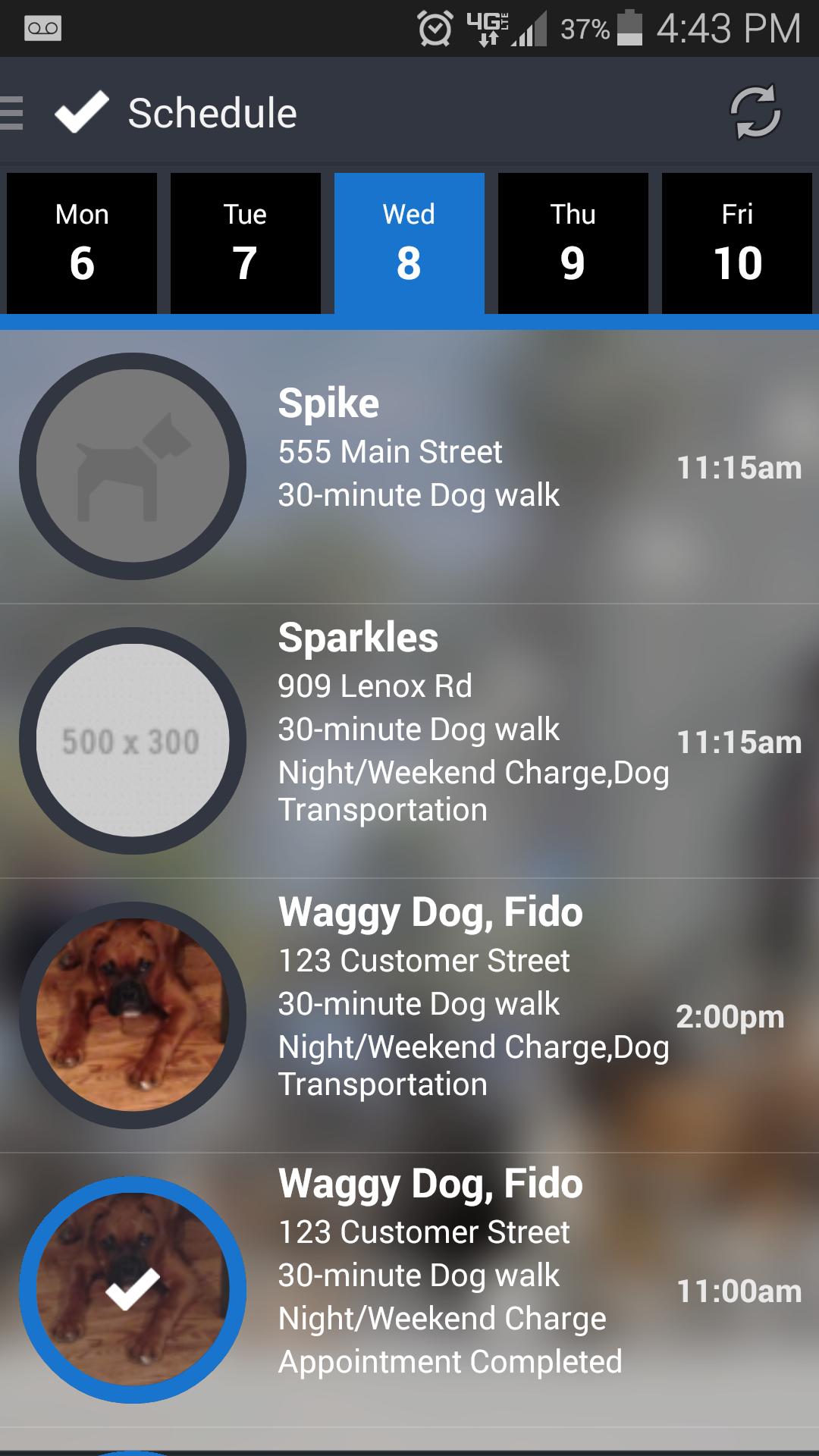Open Sparkles' appointment at 909 Lenox Rd

[x=455, y=742]
